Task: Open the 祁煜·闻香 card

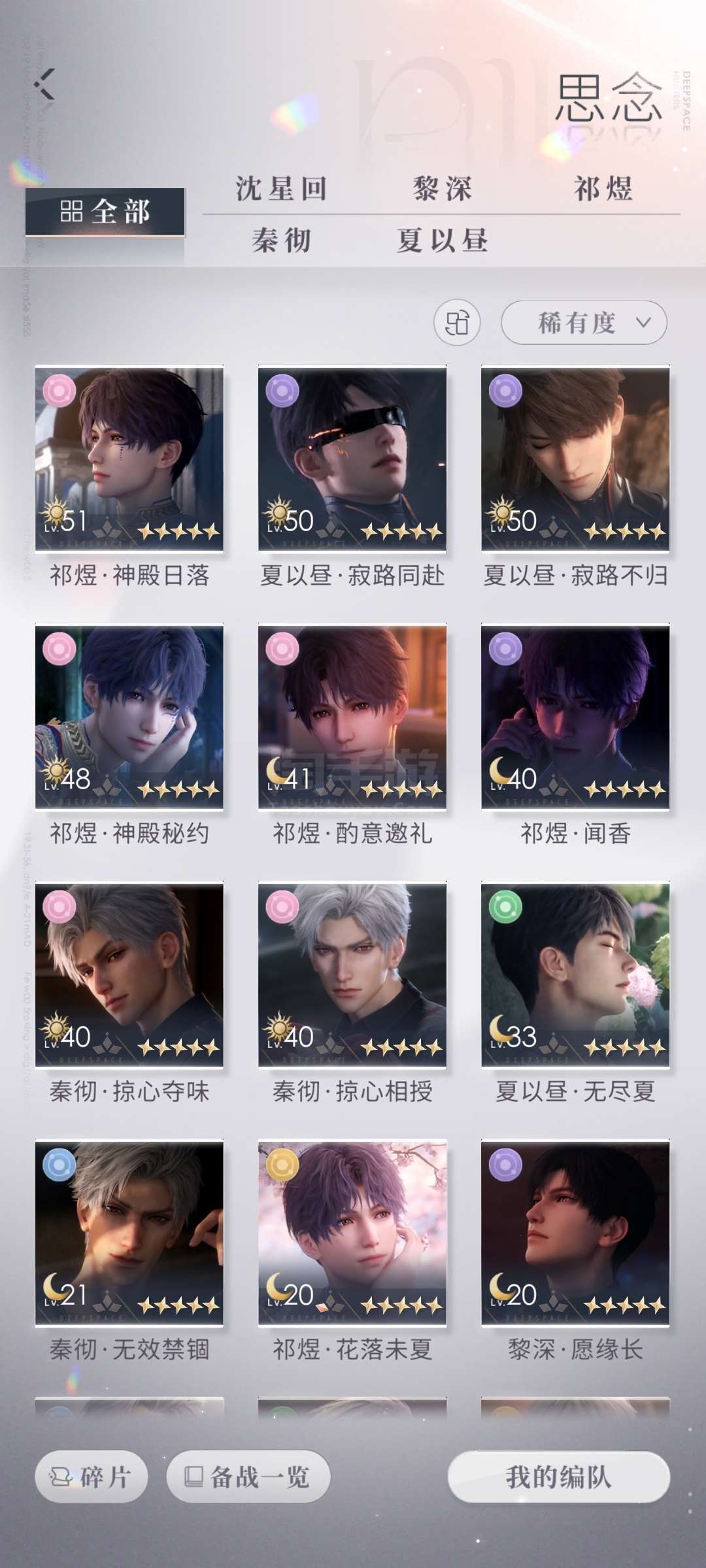Action: pyautogui.click(x=575, y=717)
